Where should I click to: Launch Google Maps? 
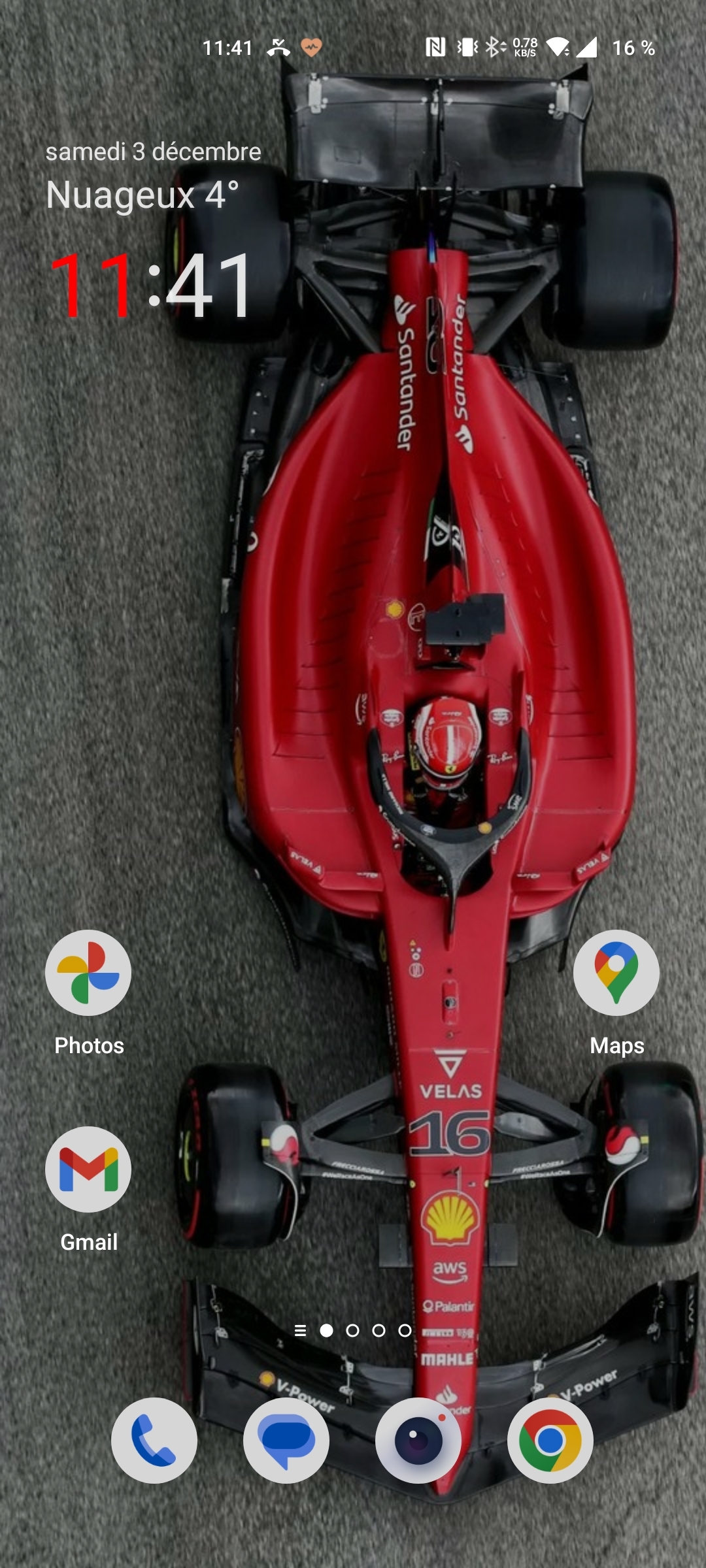pyautogui.click(x=616, y=973)
